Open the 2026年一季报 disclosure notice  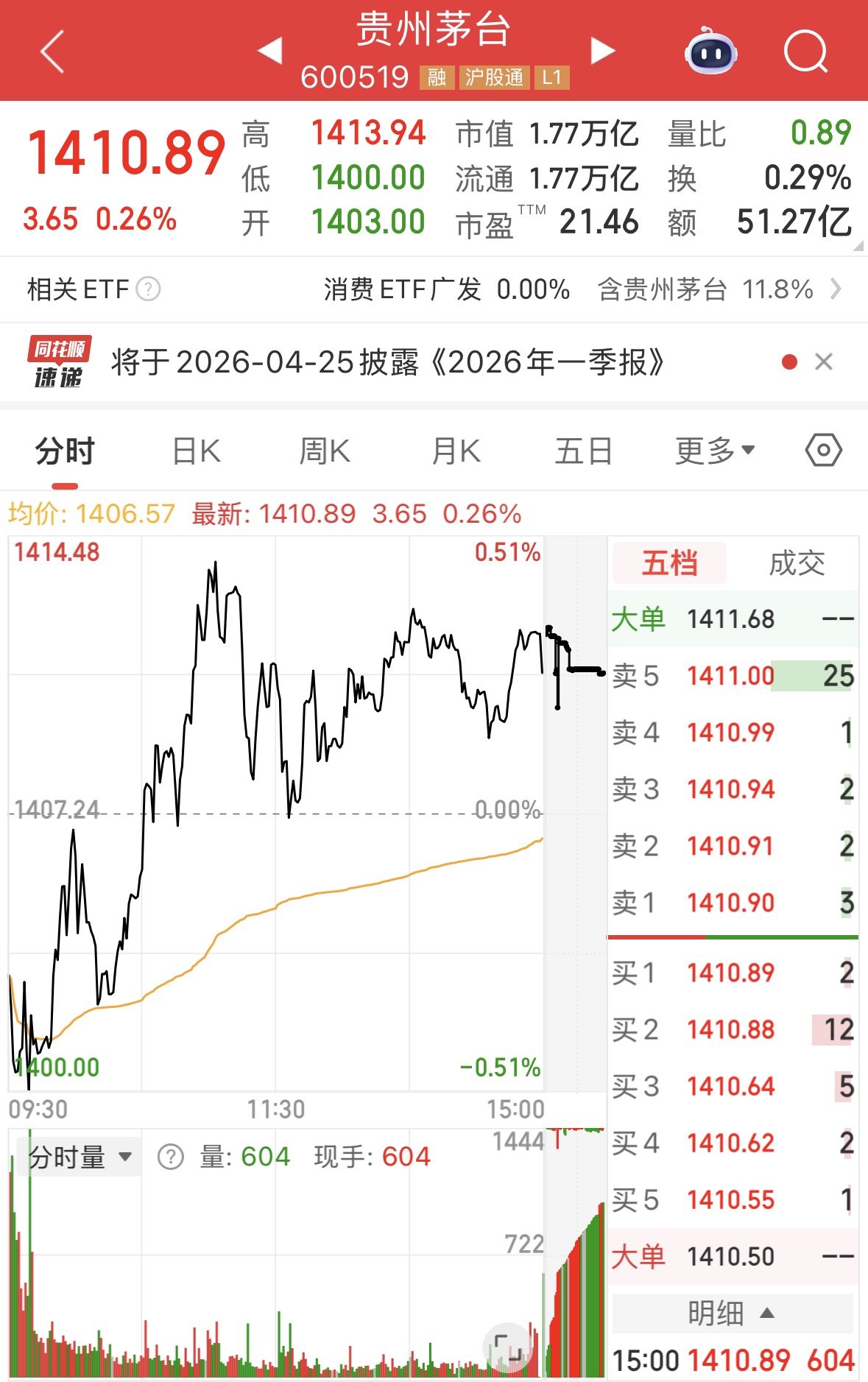click(x=388, y=362)
